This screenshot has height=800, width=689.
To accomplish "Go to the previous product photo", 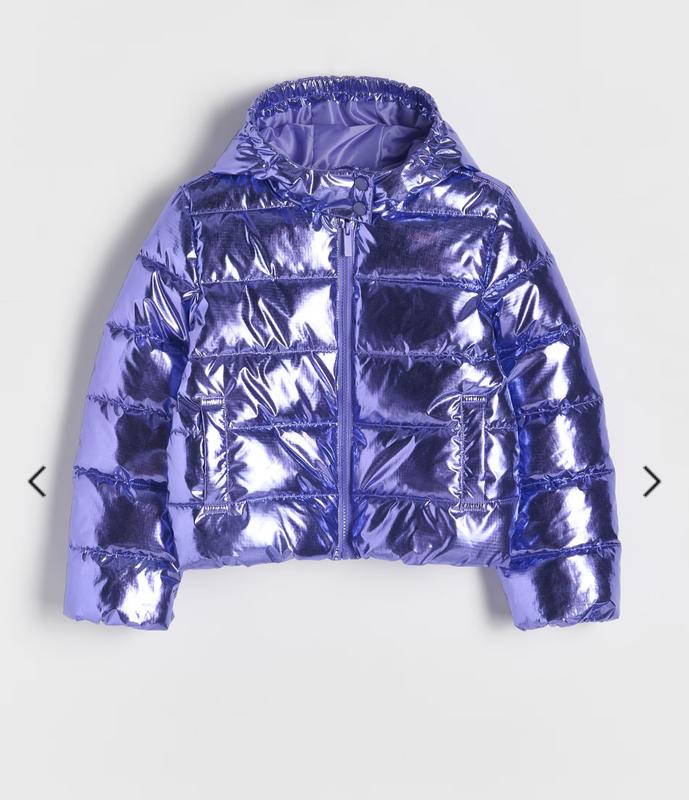I will click(x=37, y=481).
